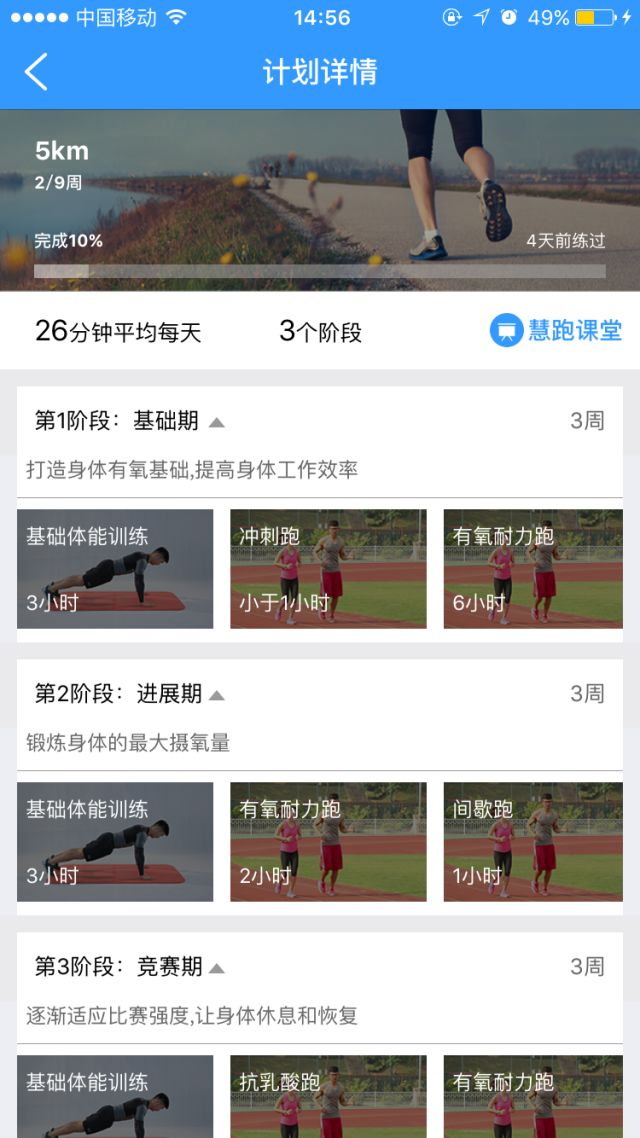
Task: Open the 间歇跑 training card
Action: (x=533, y=842)
